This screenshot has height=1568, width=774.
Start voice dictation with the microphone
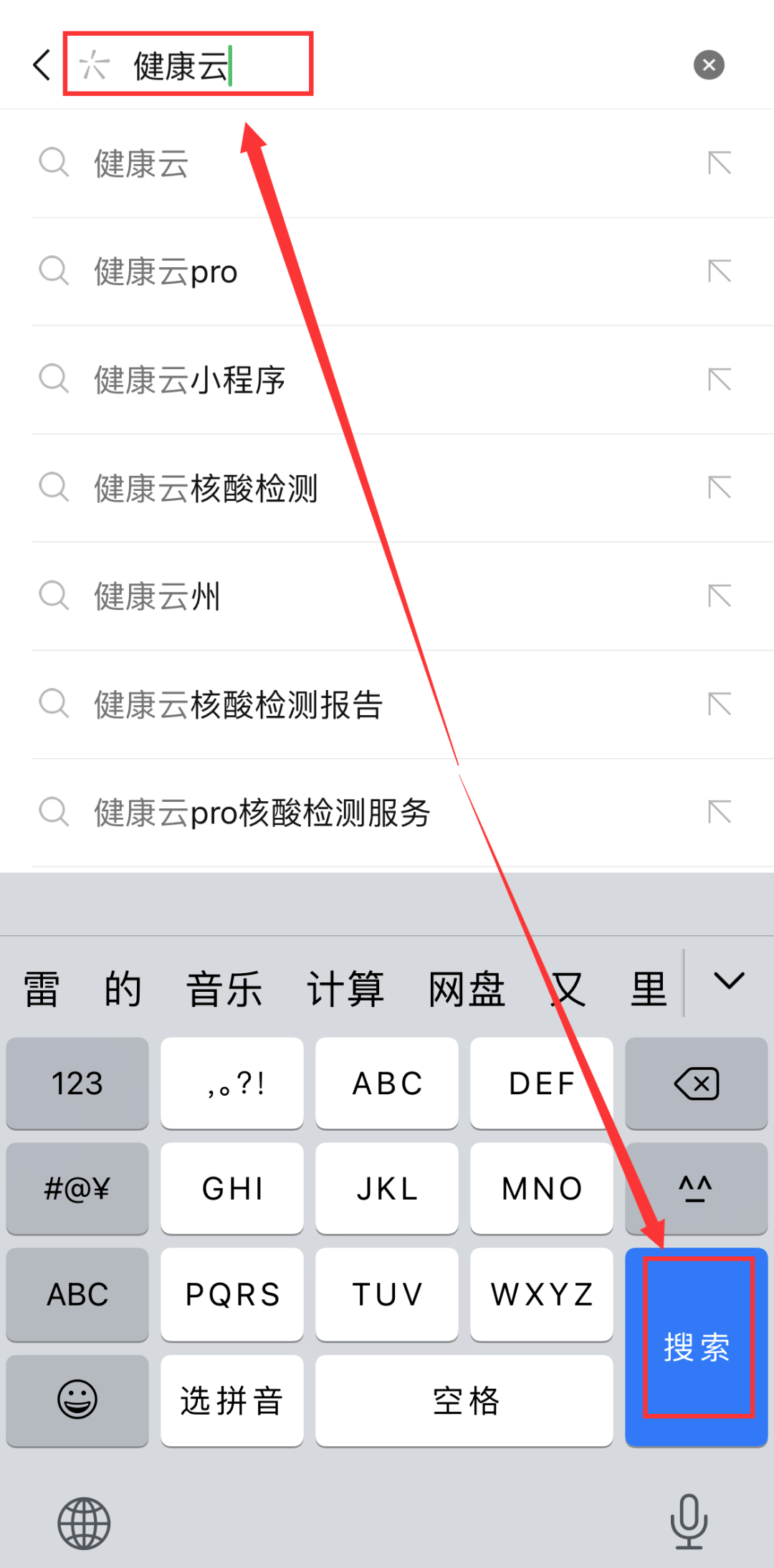[689, 1521]
